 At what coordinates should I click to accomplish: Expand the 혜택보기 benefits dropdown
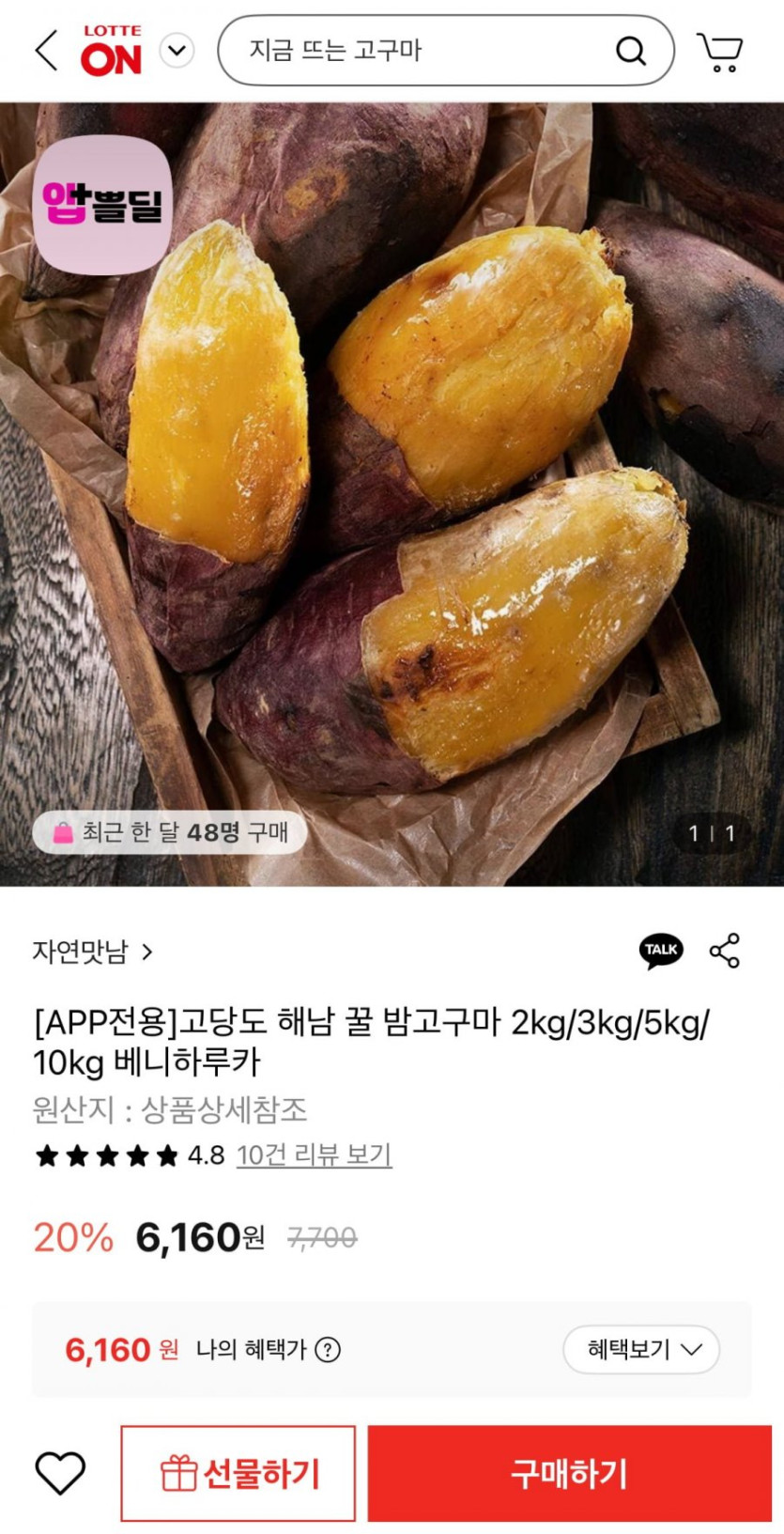[x=641, y=1350]
